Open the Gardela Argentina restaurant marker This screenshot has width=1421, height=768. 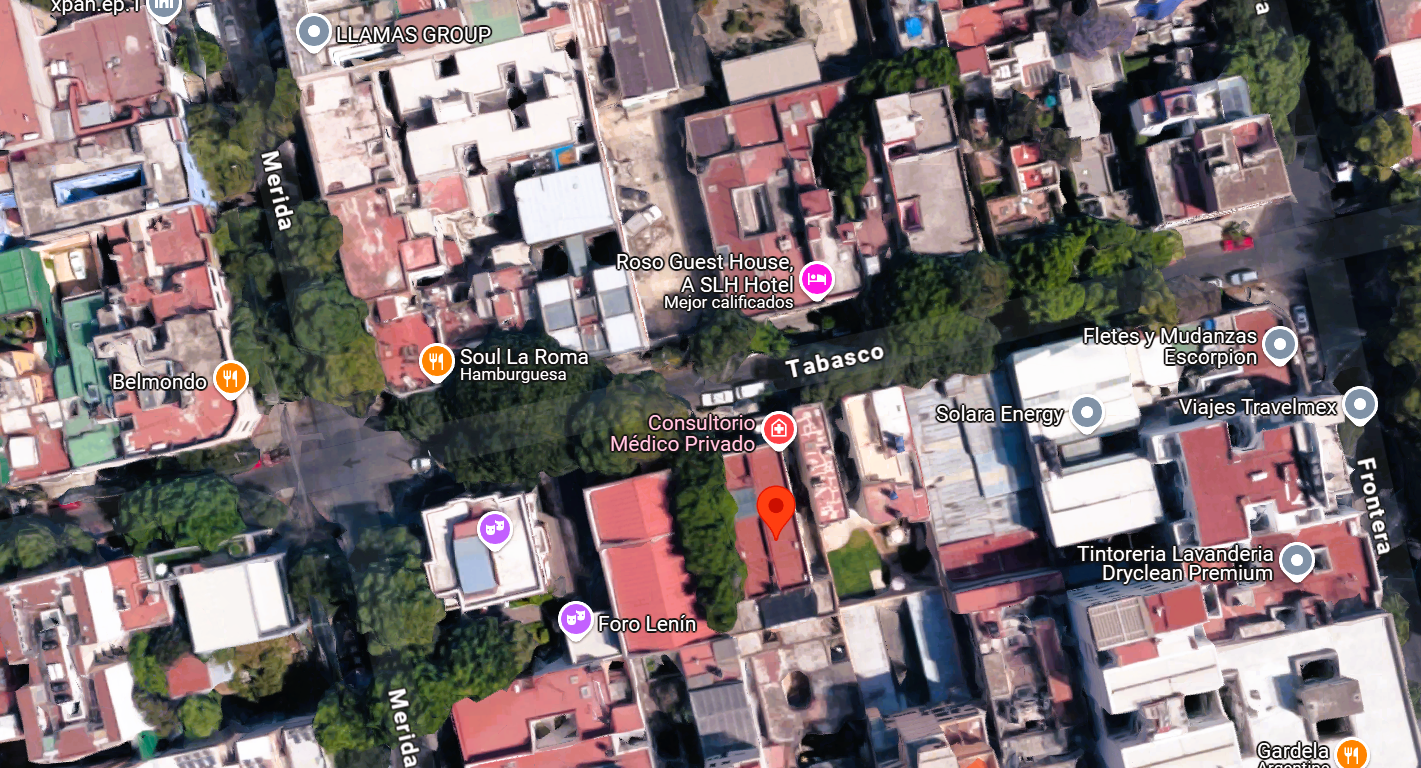coord(1352,752)
